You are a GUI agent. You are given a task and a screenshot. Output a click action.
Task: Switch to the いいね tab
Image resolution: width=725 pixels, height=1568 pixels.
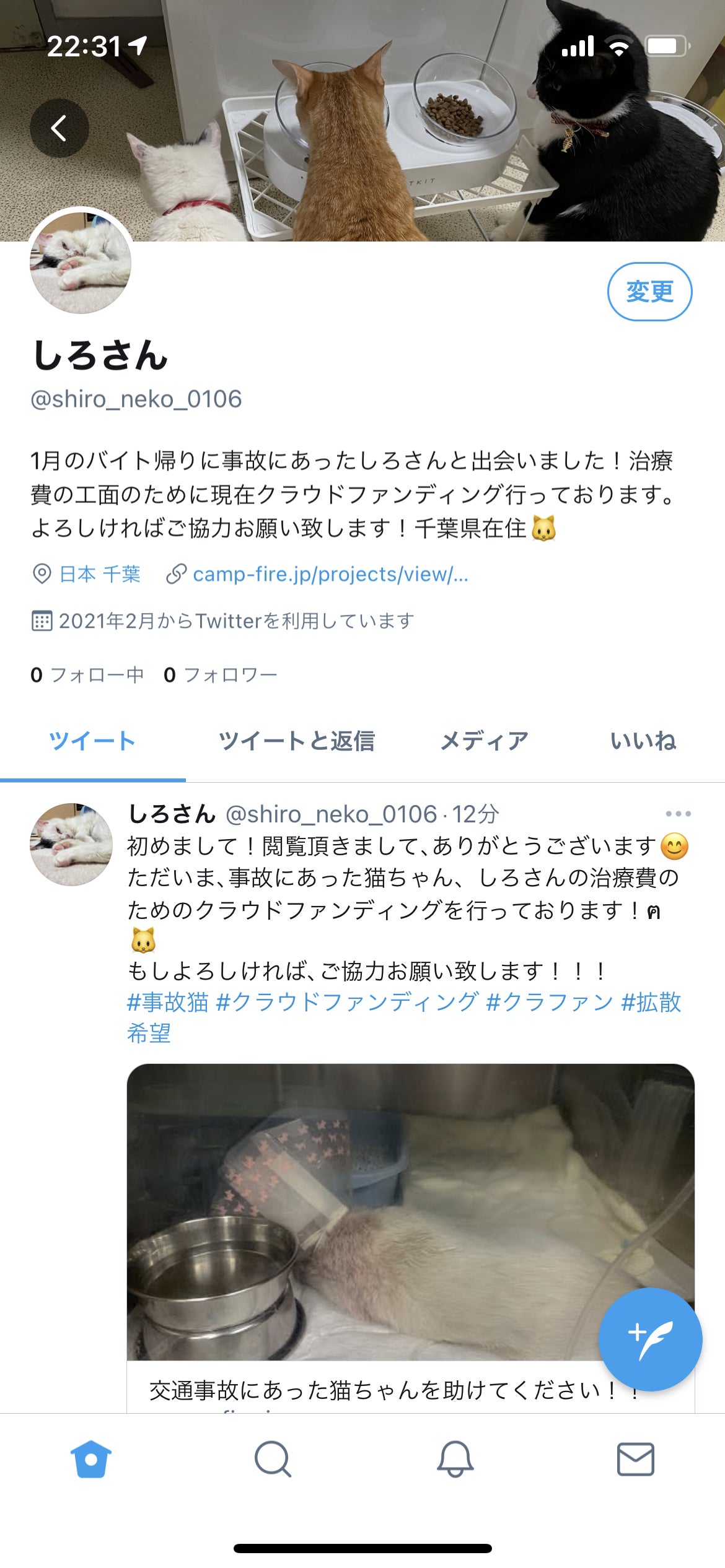pos(643,741)
